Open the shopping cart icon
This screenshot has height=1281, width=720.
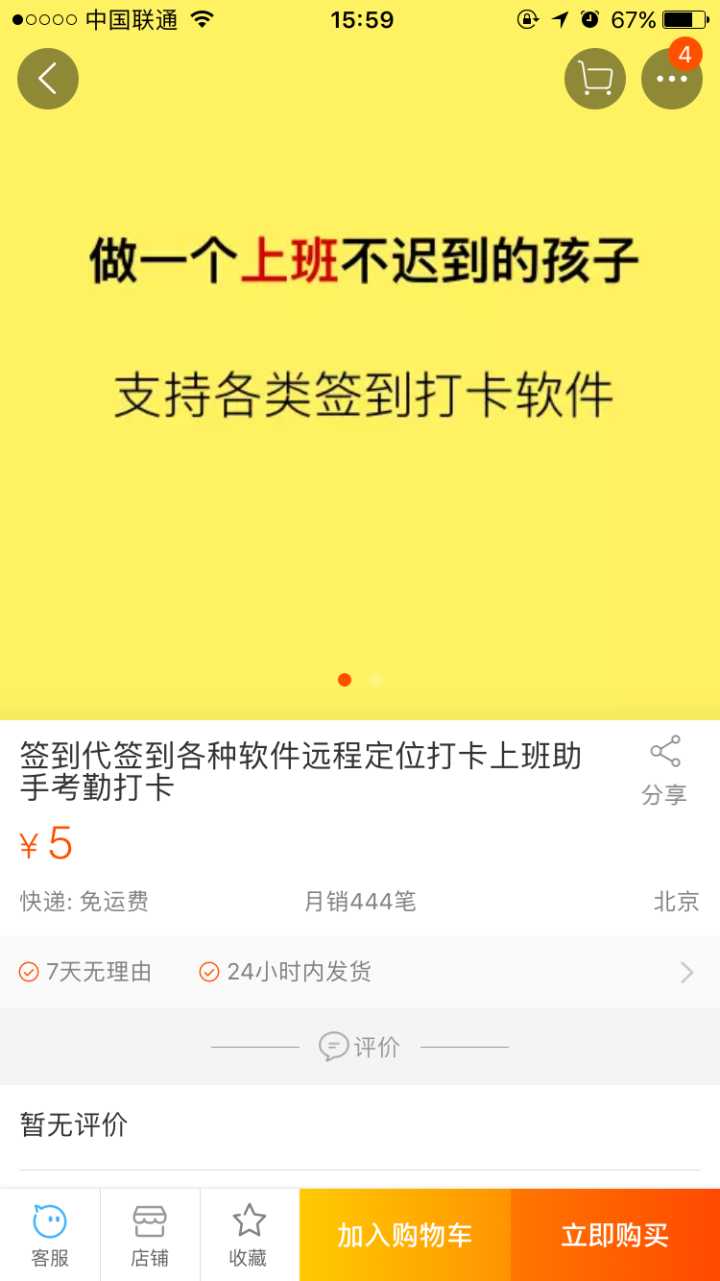[595, 78]
